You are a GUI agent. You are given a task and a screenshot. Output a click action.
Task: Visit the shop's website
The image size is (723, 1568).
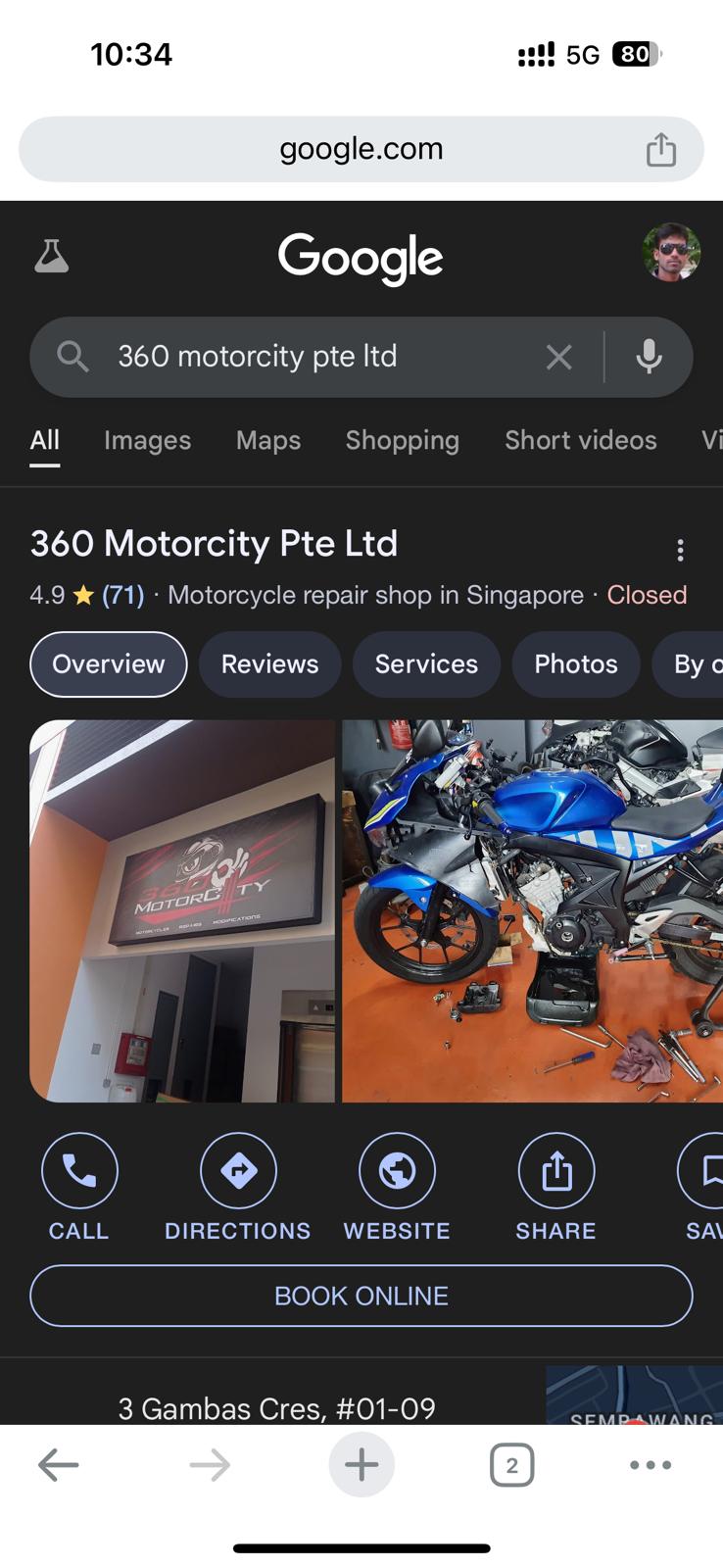(397, 1171)
